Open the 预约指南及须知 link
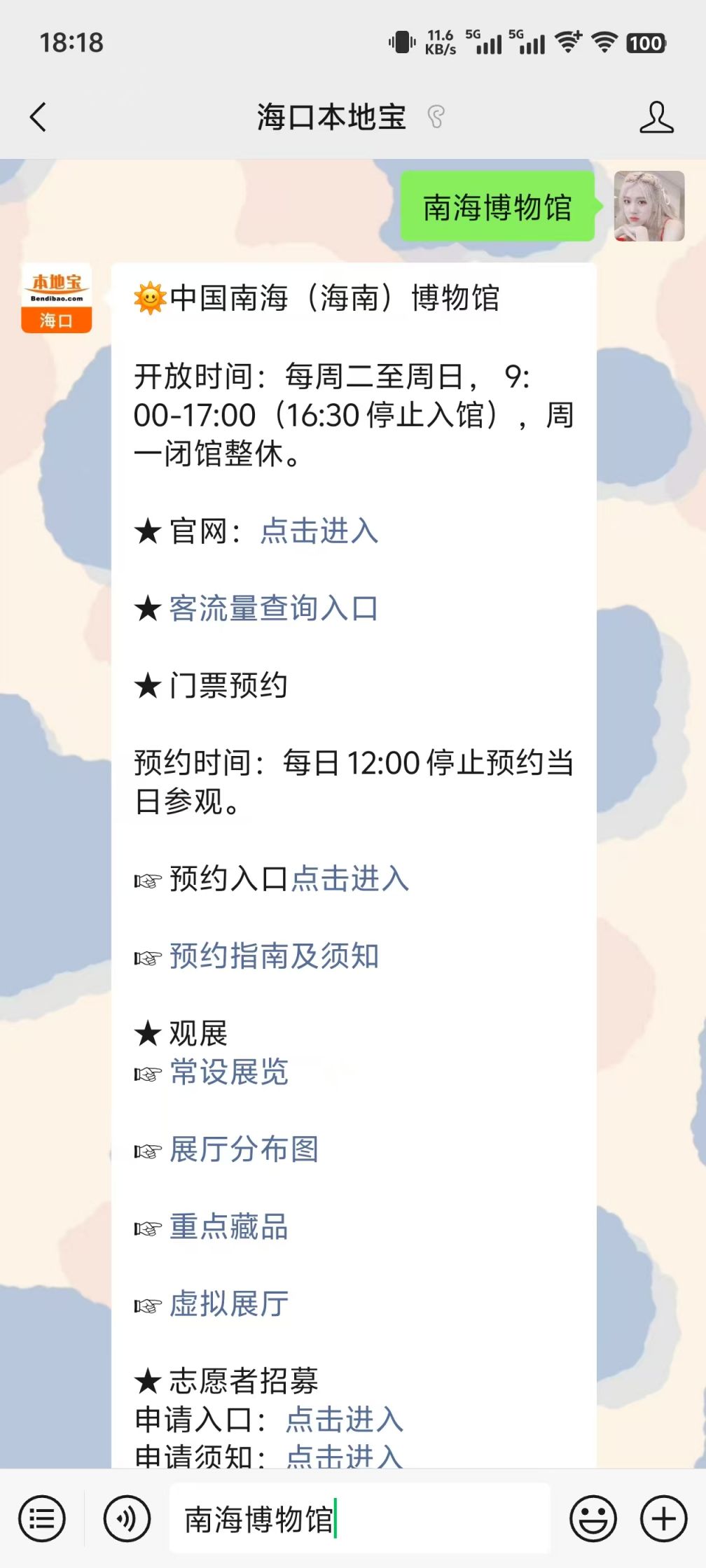706x1568 pixels. 274,956
